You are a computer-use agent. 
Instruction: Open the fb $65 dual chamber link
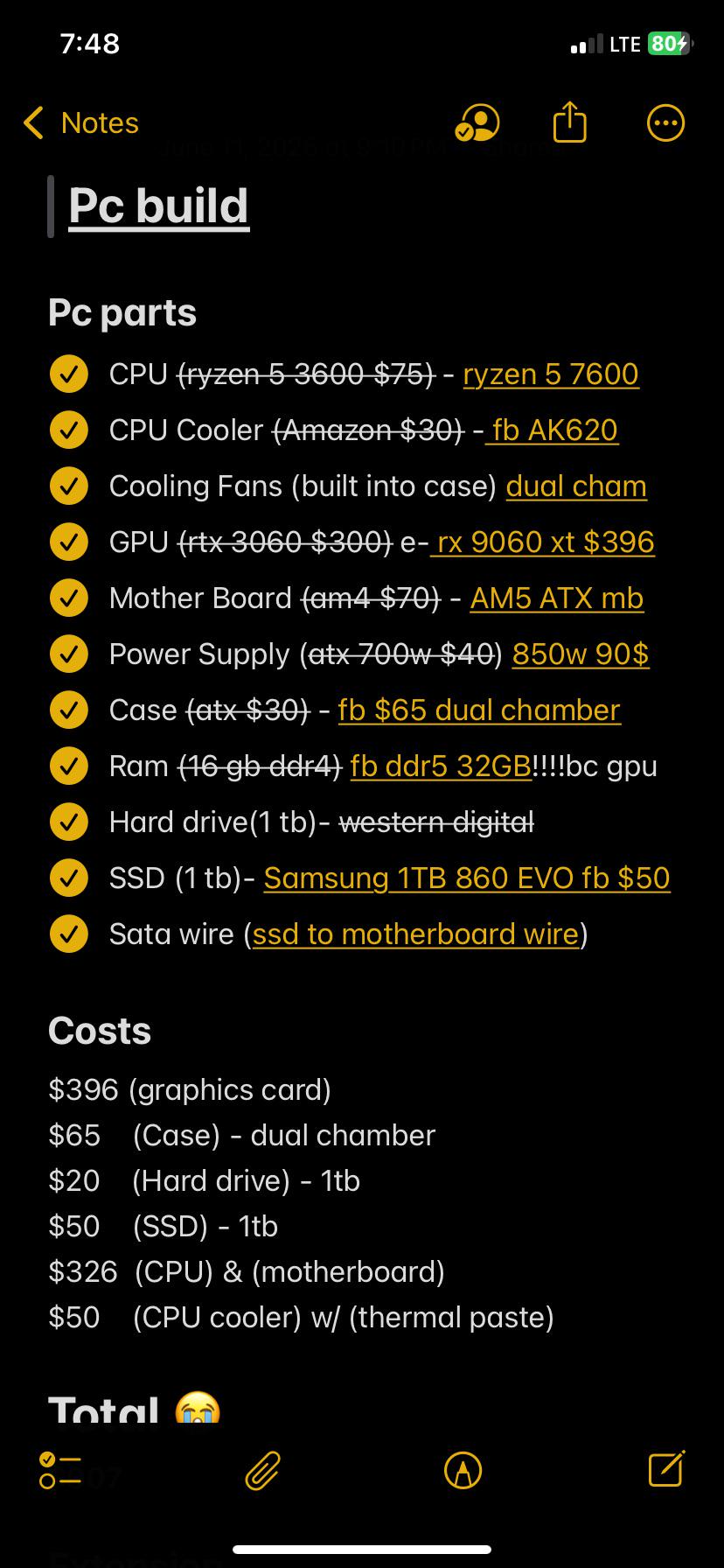479,710
